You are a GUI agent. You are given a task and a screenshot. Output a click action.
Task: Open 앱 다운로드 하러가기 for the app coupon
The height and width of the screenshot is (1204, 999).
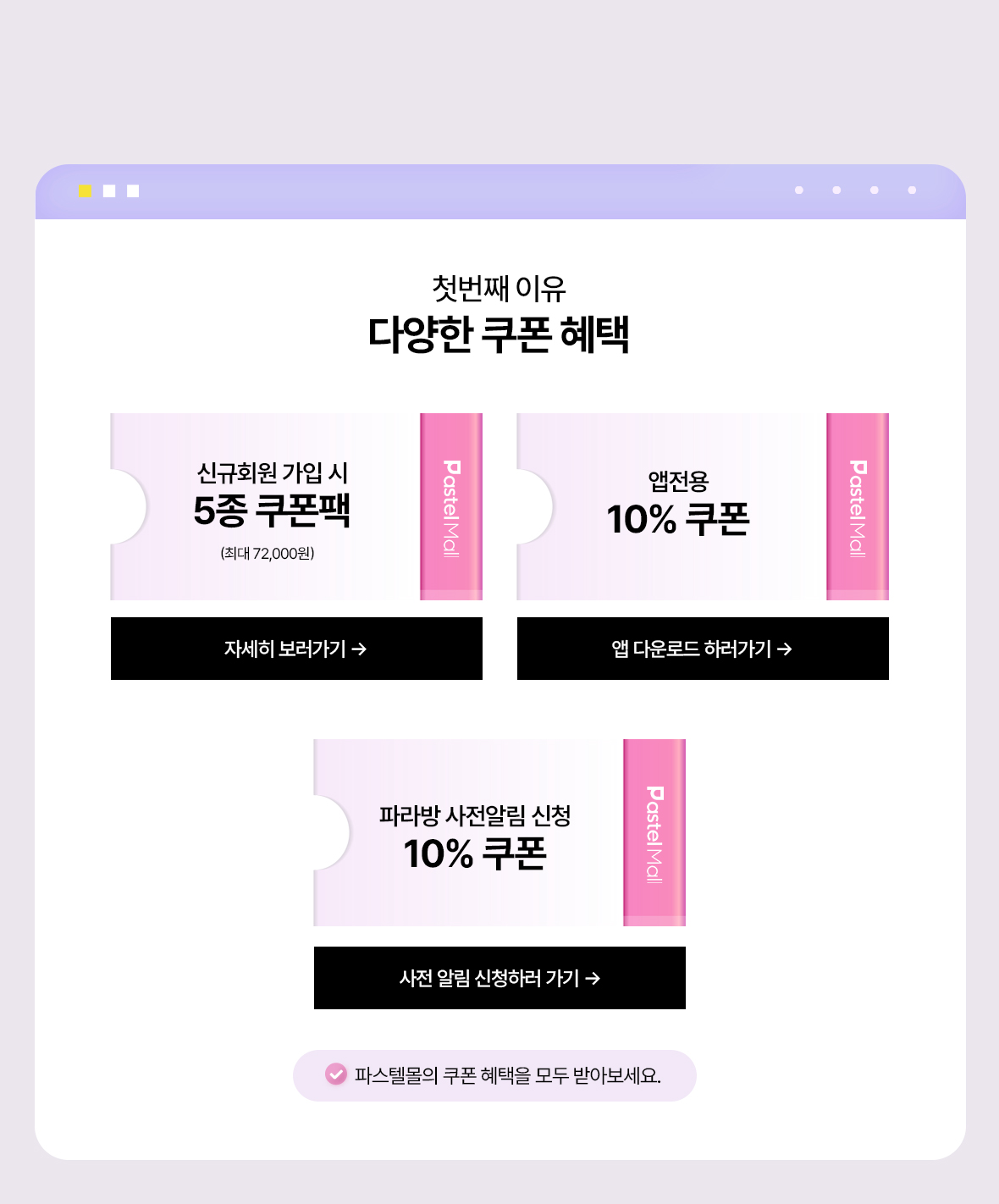point(703,649)
